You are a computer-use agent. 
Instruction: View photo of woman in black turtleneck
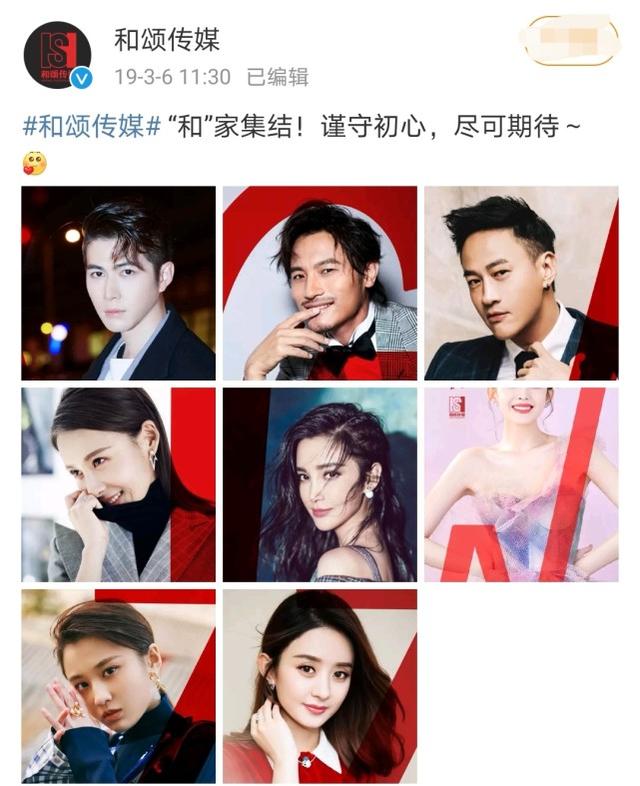[118, 485]
